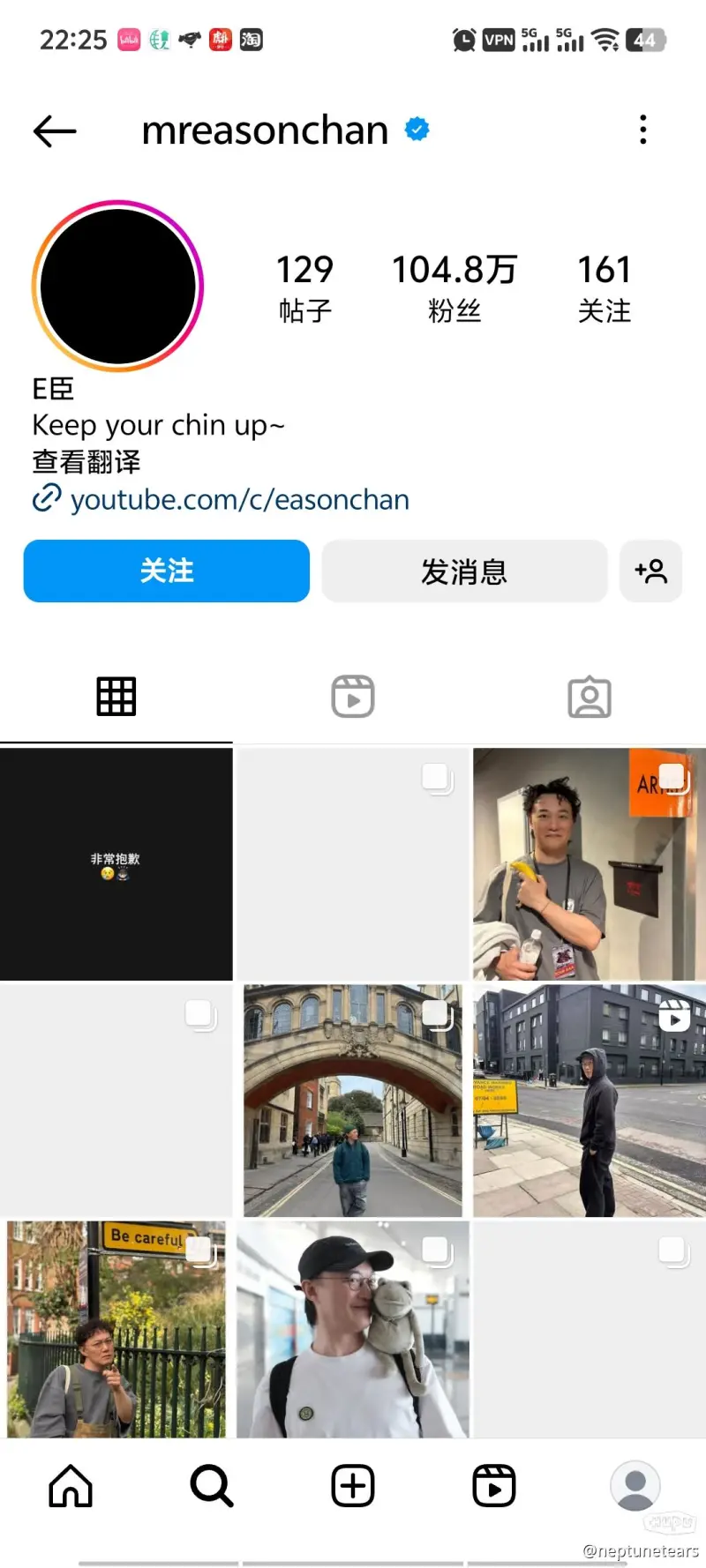Switch to the posts grid tab
The width and height of the screenshot is (706, 1568).
click(x=116, y=697)
